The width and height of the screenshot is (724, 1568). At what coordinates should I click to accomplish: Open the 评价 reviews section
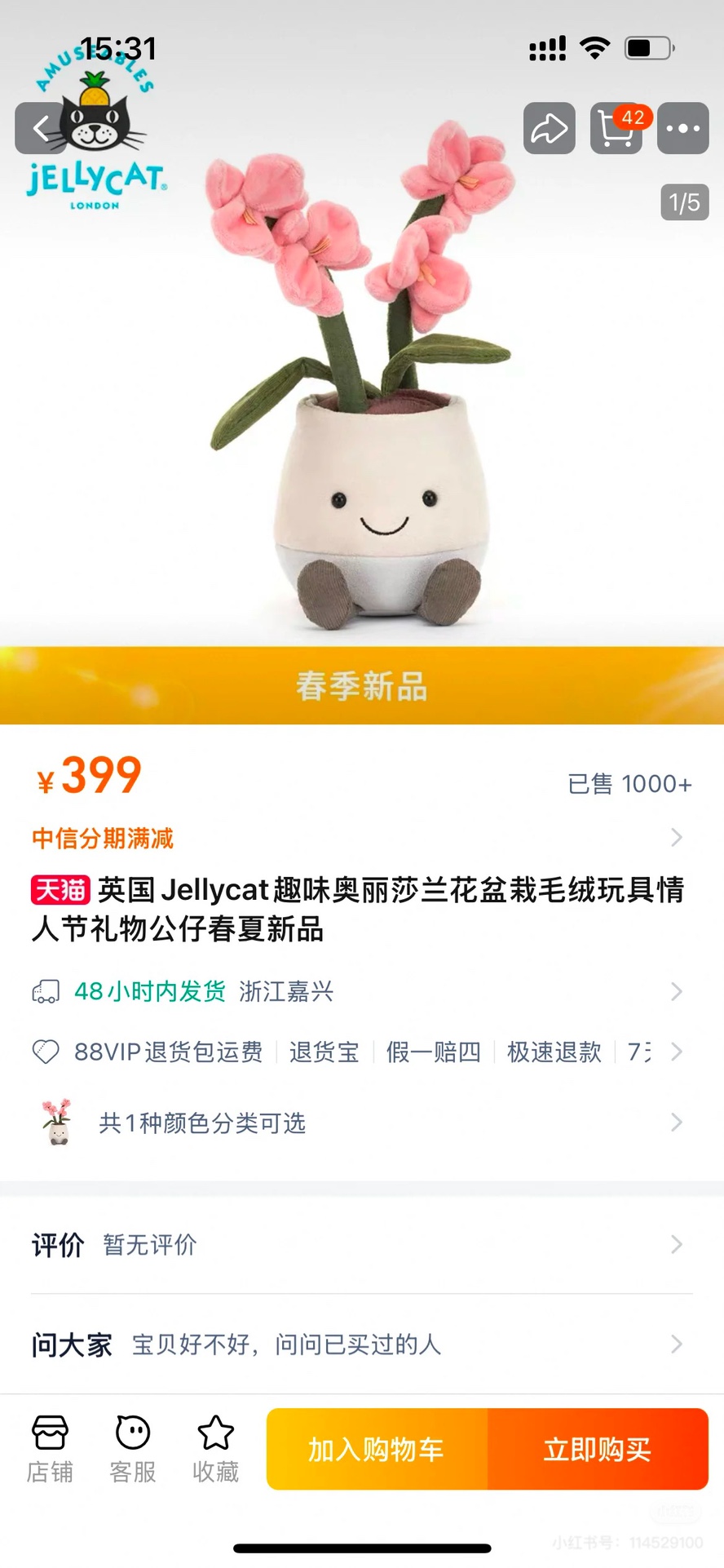(x=359, y=1245)
